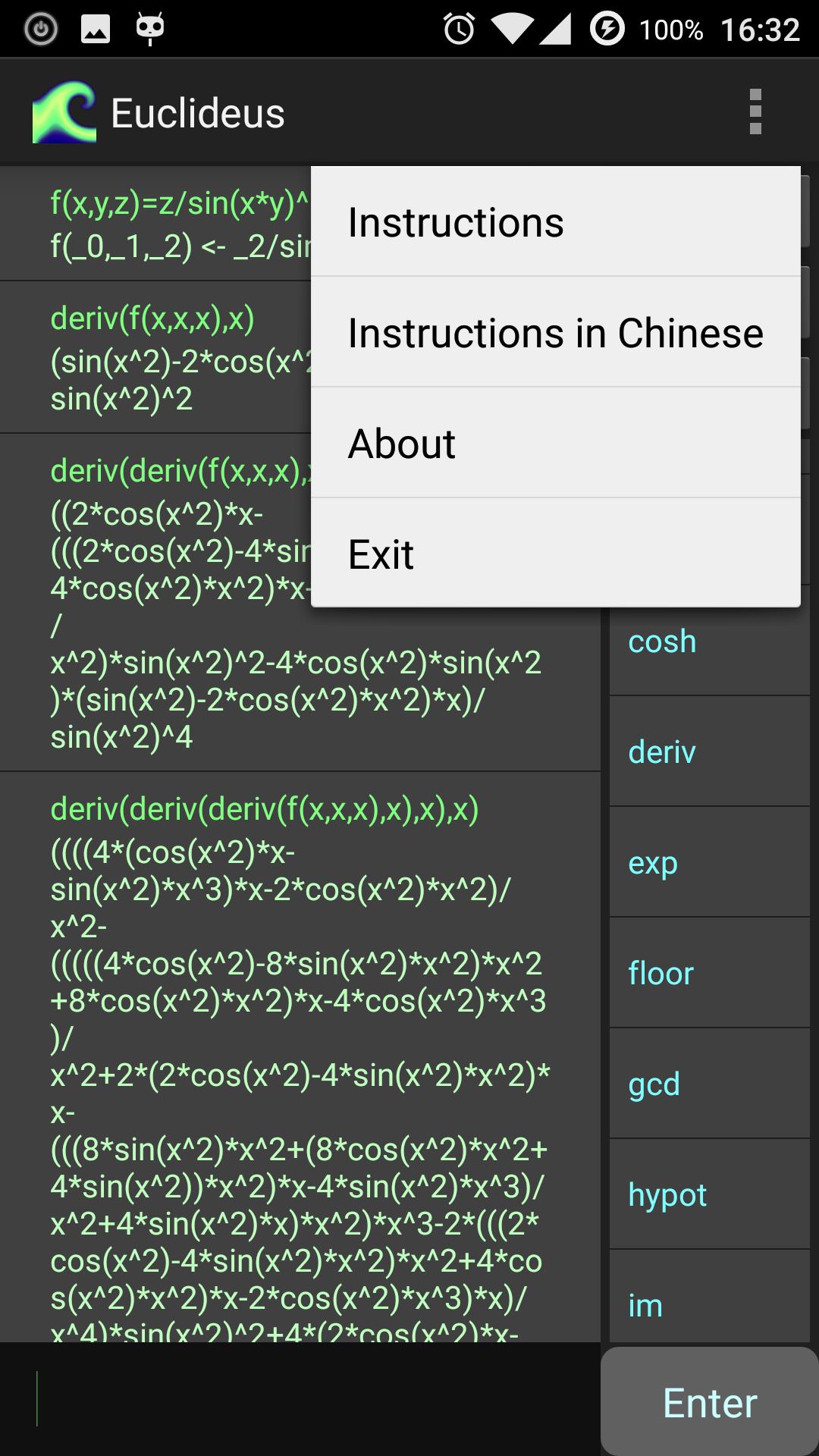Tap the Enter button
819x1456 pixels.
pos(710,1402)
